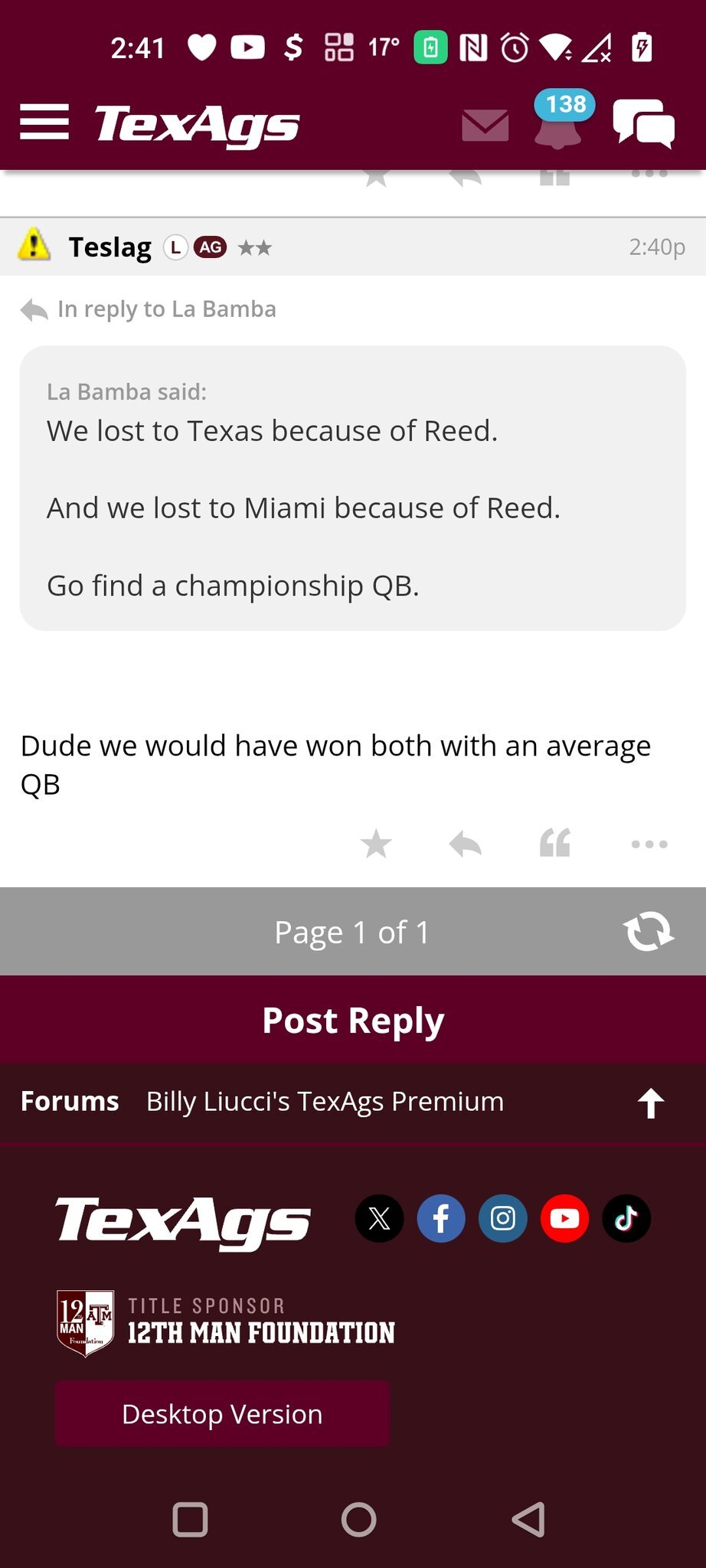Open the private messages envelope

485,125
